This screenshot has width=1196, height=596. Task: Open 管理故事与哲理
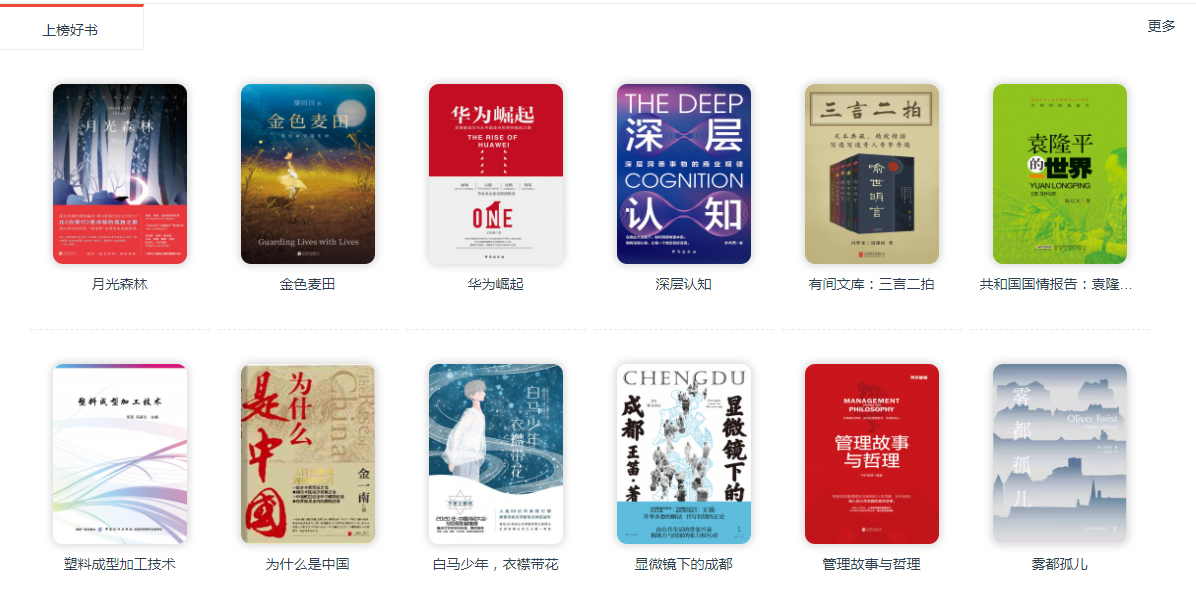click(x=872, y=454)
